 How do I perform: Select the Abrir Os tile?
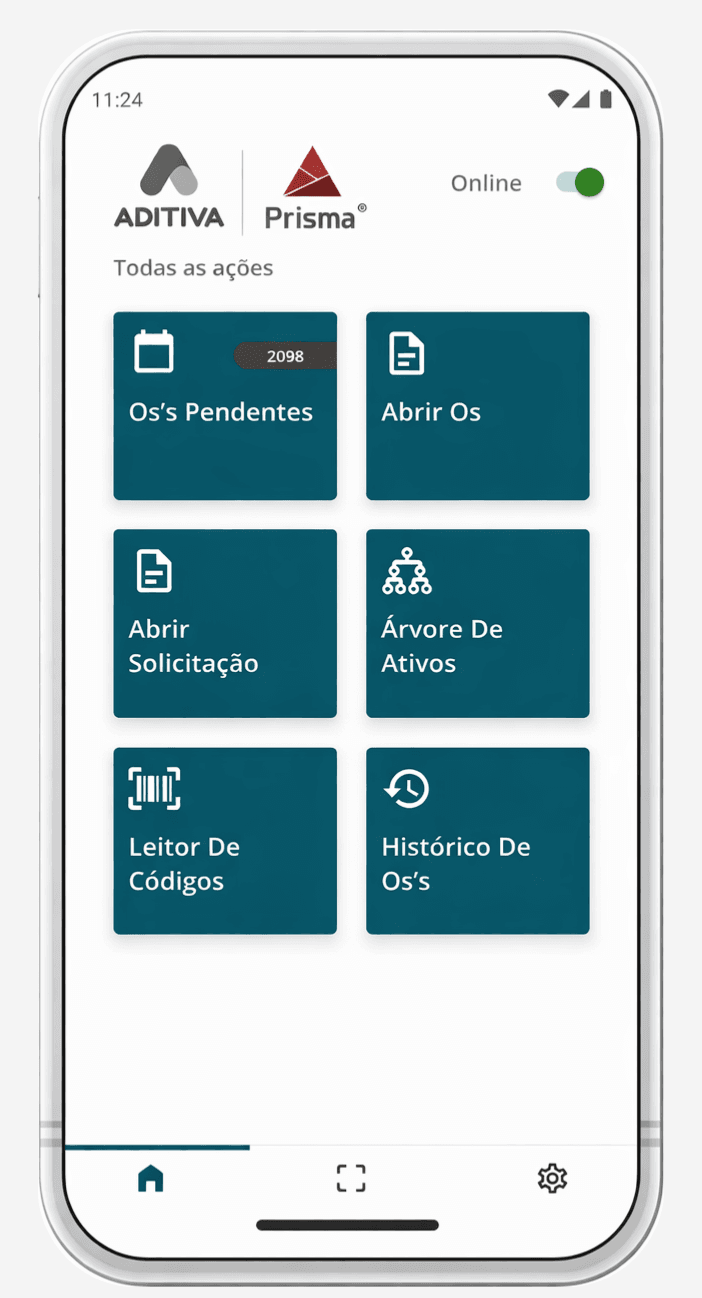pos(477,406)
